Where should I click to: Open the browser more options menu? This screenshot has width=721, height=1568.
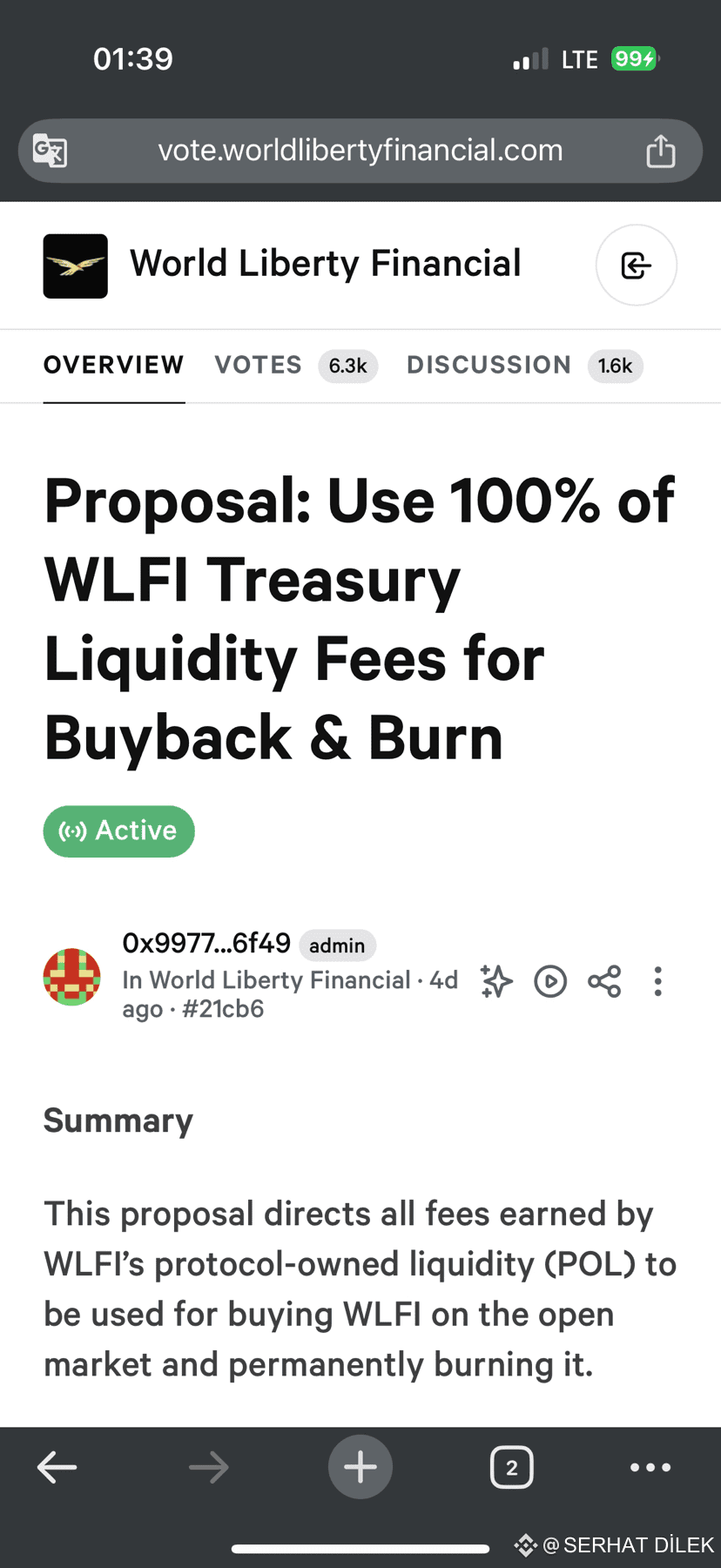point(650,1467)
